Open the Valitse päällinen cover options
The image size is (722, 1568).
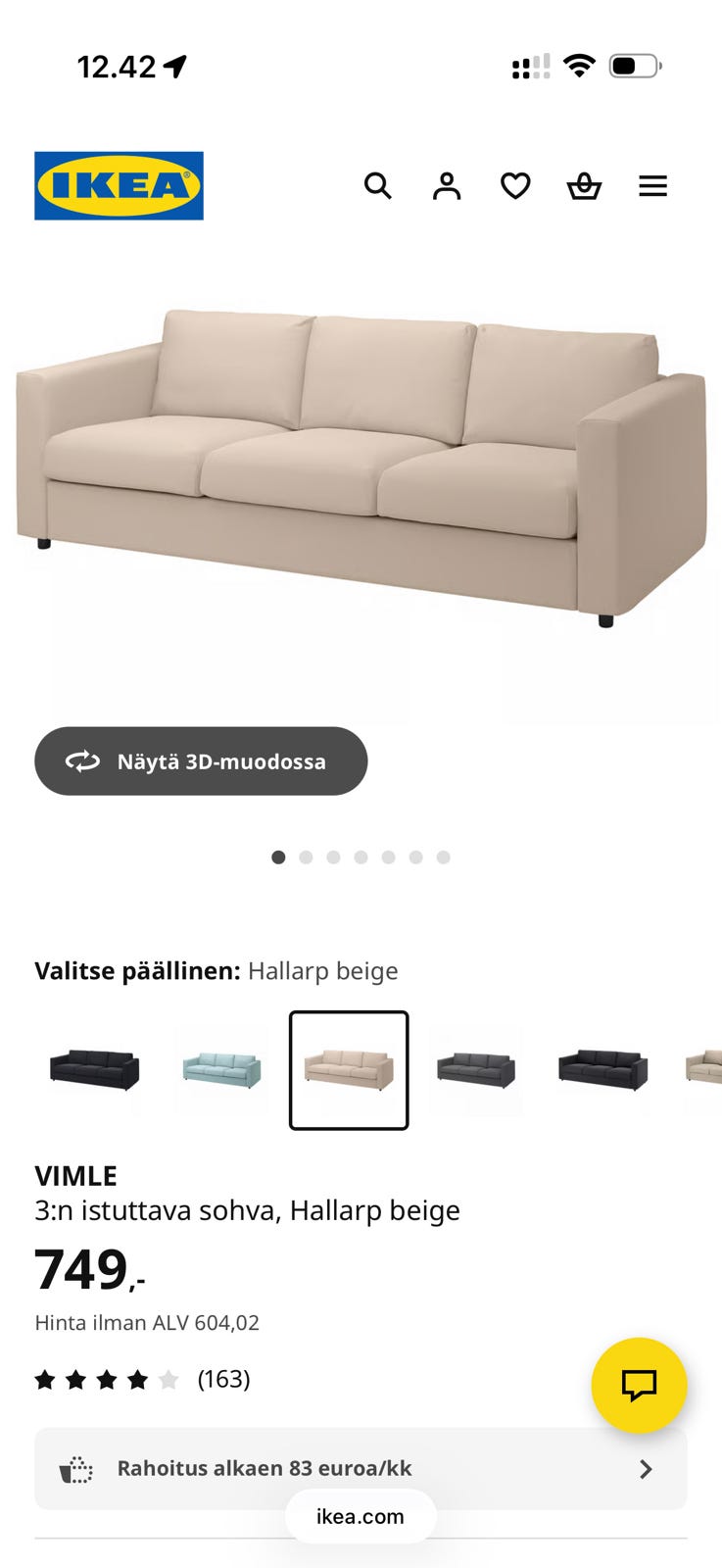coord(216,970)
